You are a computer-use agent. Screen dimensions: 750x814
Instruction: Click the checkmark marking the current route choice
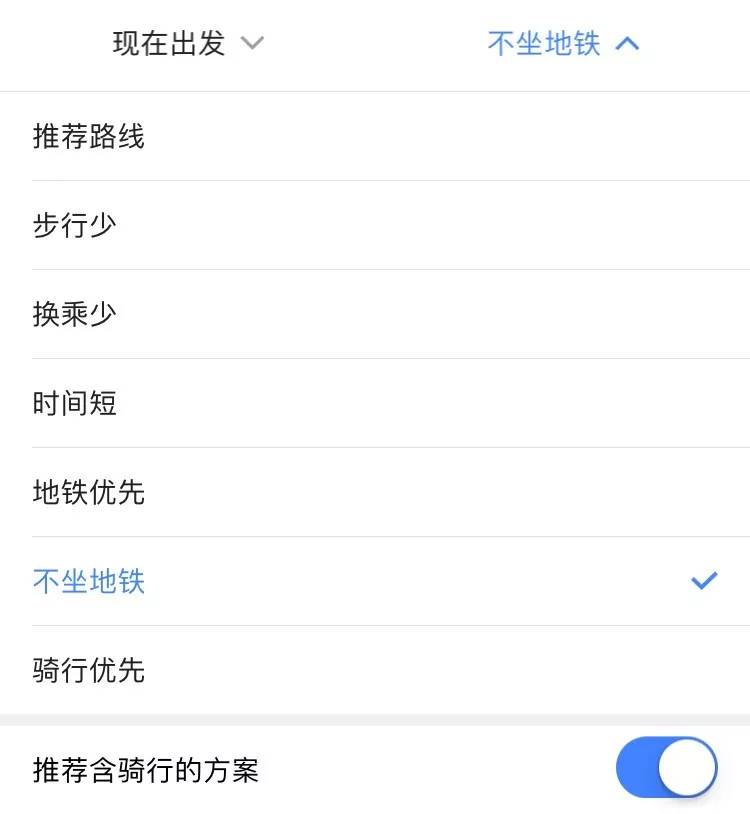[705, 580]
